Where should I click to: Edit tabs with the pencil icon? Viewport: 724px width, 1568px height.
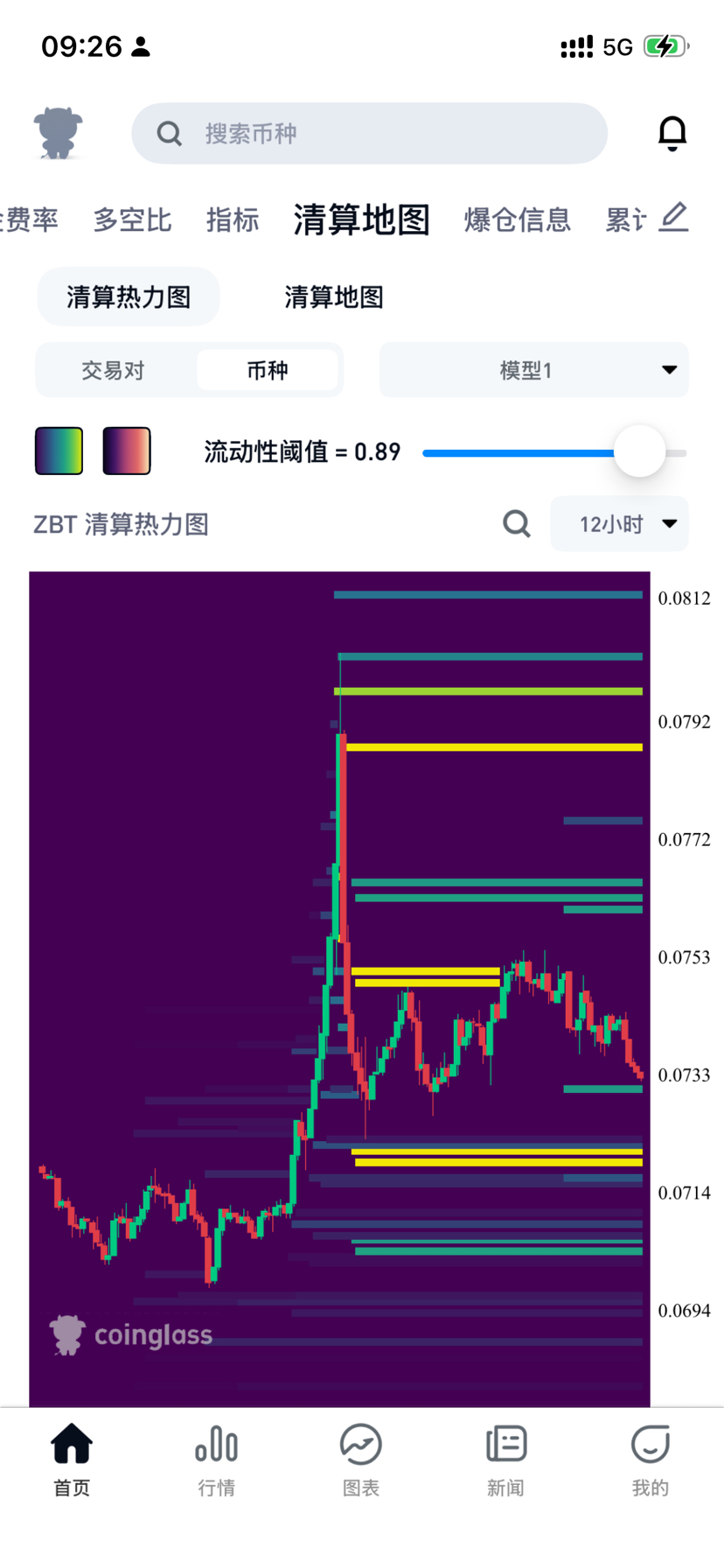click(673, 217)
